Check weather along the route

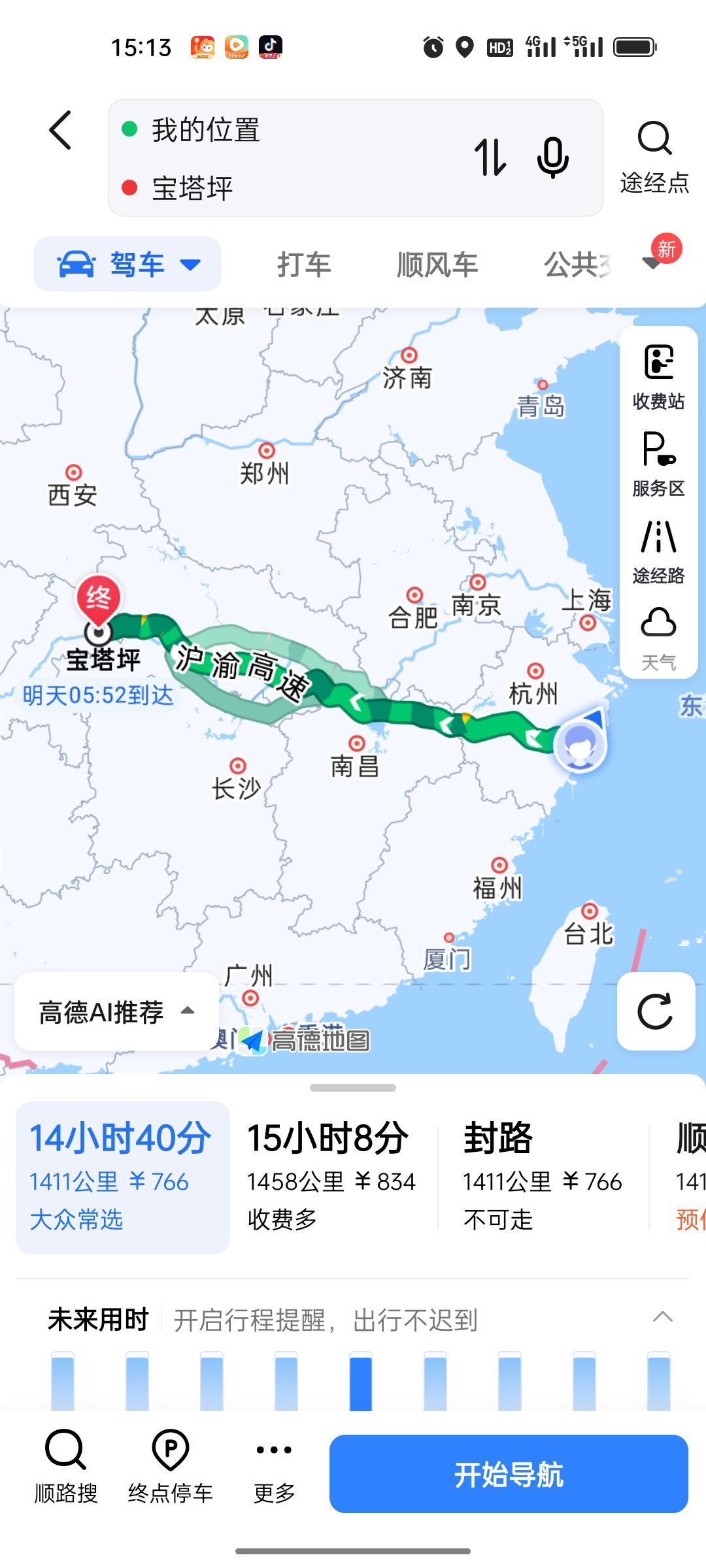pos(658,638)
